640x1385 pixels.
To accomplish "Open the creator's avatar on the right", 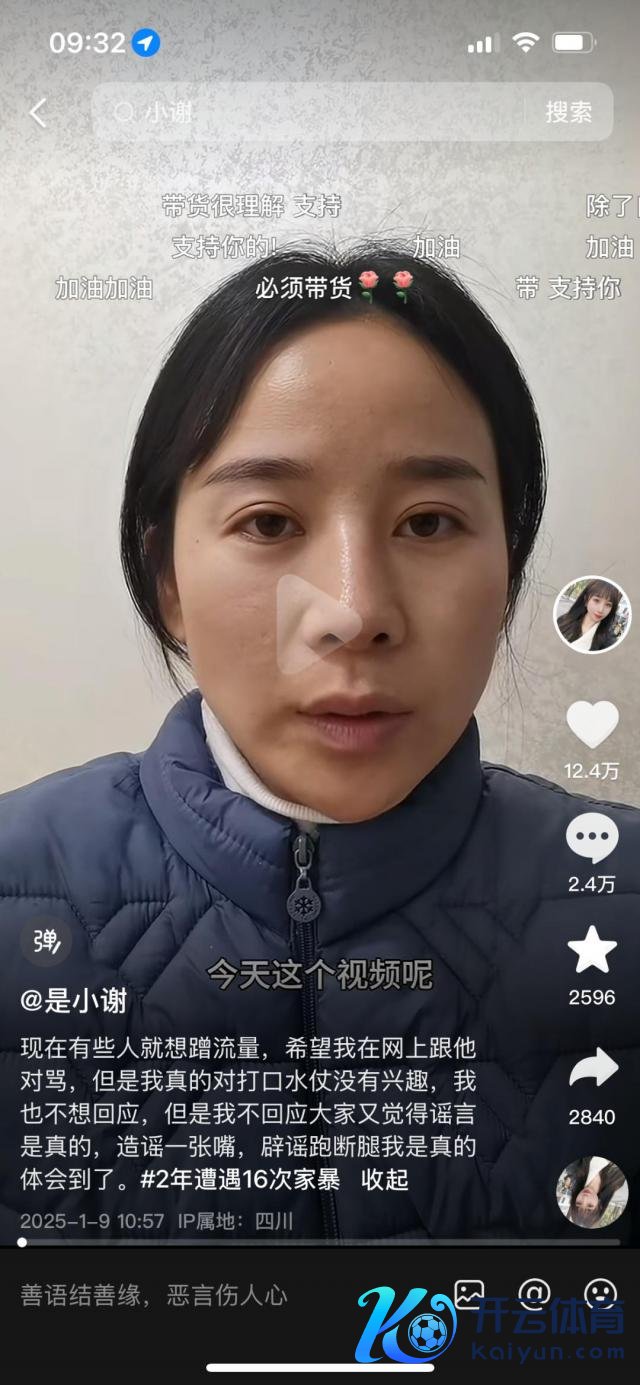I will tap(592, 614).
